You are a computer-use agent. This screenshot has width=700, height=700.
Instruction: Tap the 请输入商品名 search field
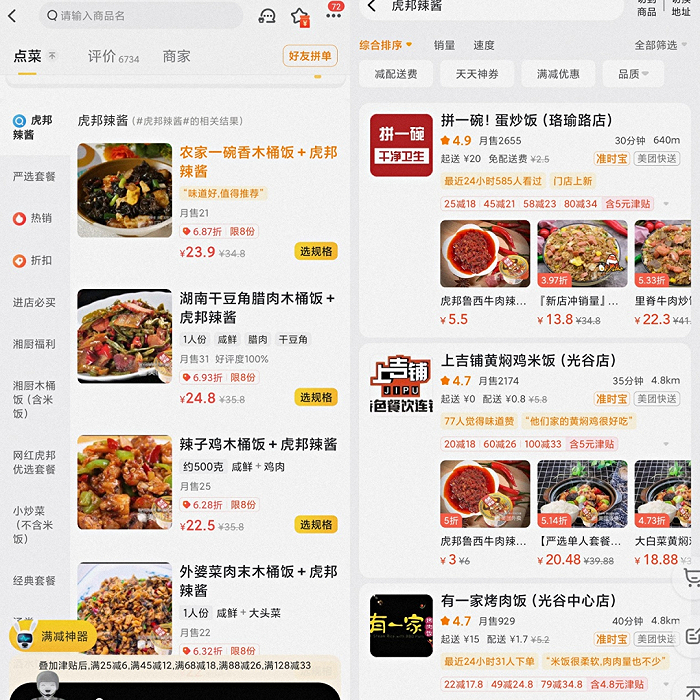tap(141, 16)
